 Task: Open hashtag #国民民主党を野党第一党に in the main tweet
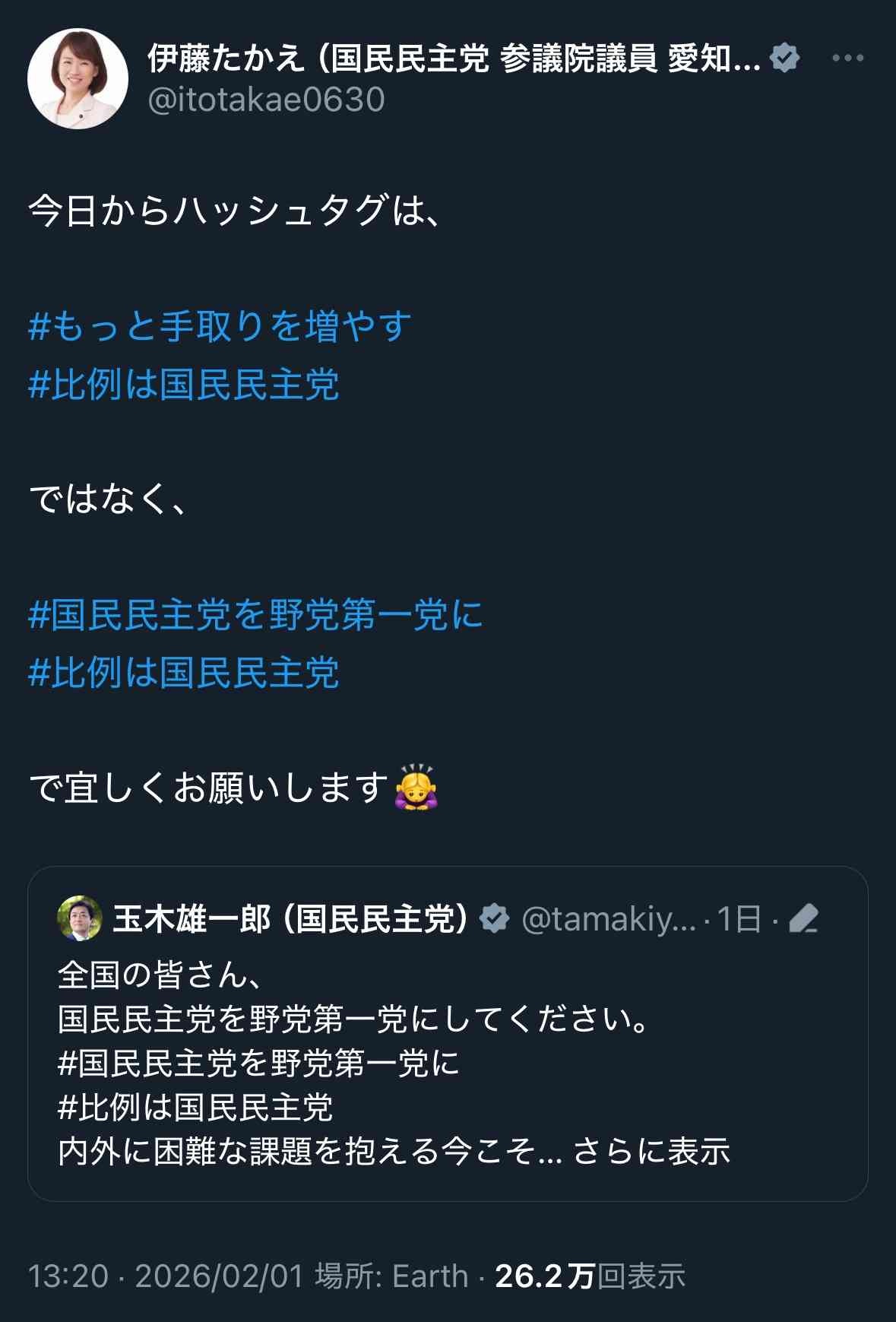tap(255, 614)
